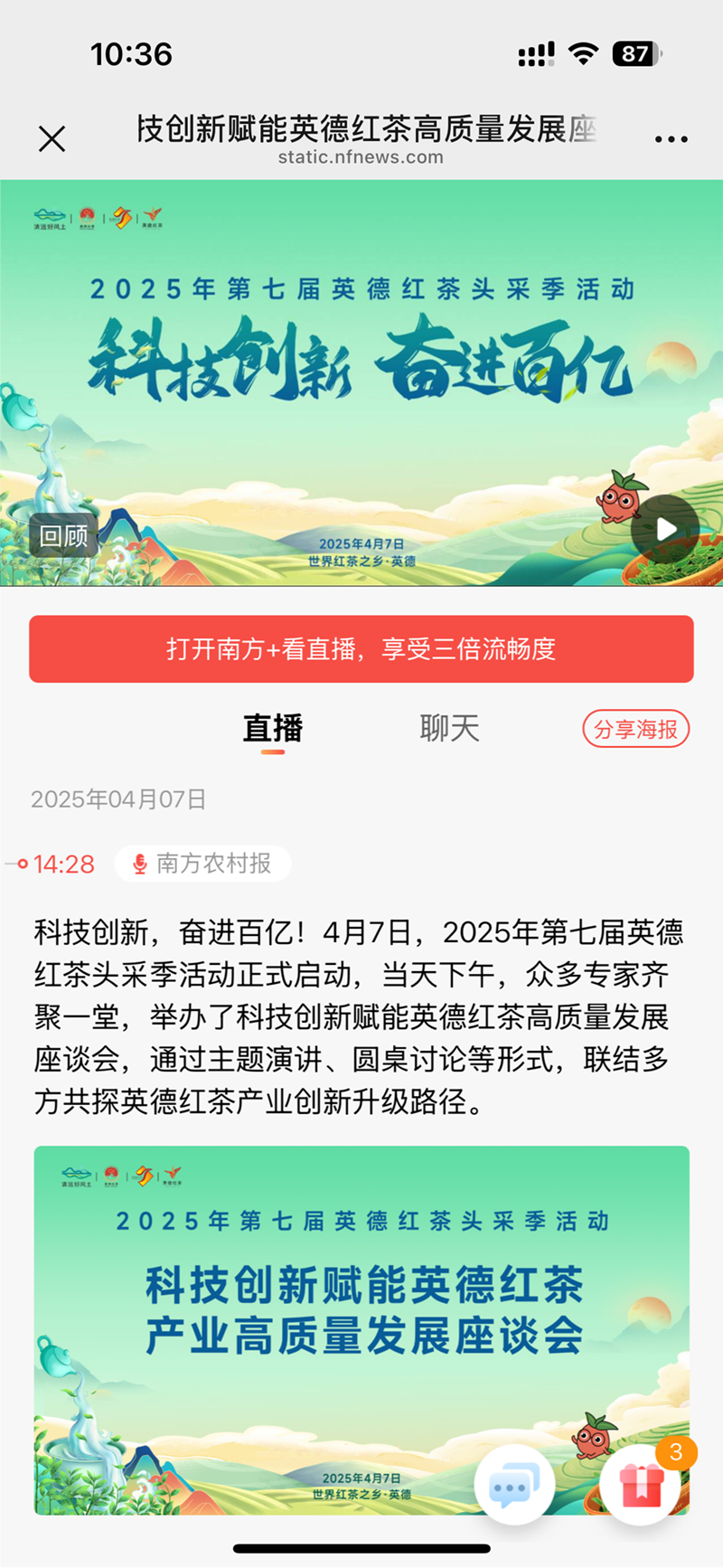The width and height of the screenshot is (723, 1568).
Task: Close the webpage with the X icon
Action: [52, 138]
